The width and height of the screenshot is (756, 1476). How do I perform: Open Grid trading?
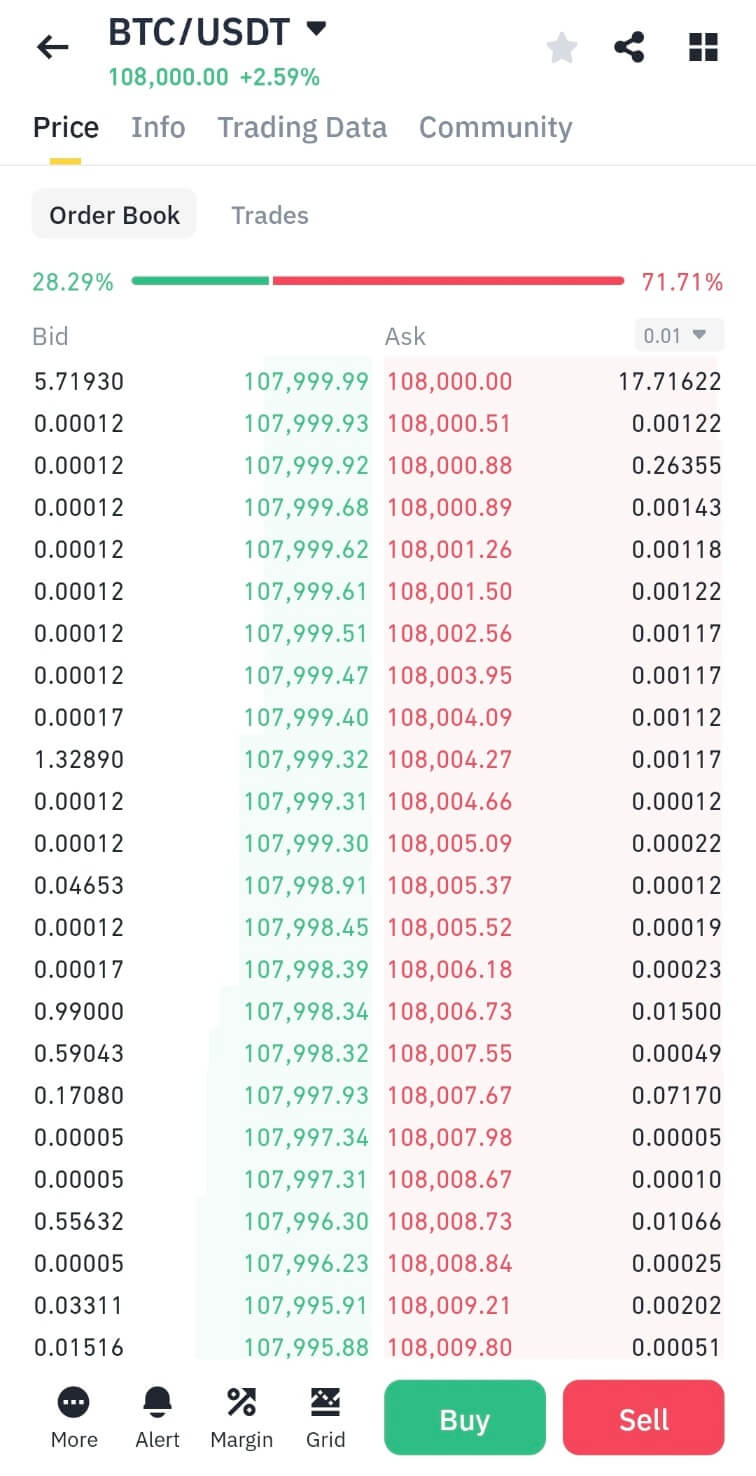pyautogui.click(x=325, y=1418)
